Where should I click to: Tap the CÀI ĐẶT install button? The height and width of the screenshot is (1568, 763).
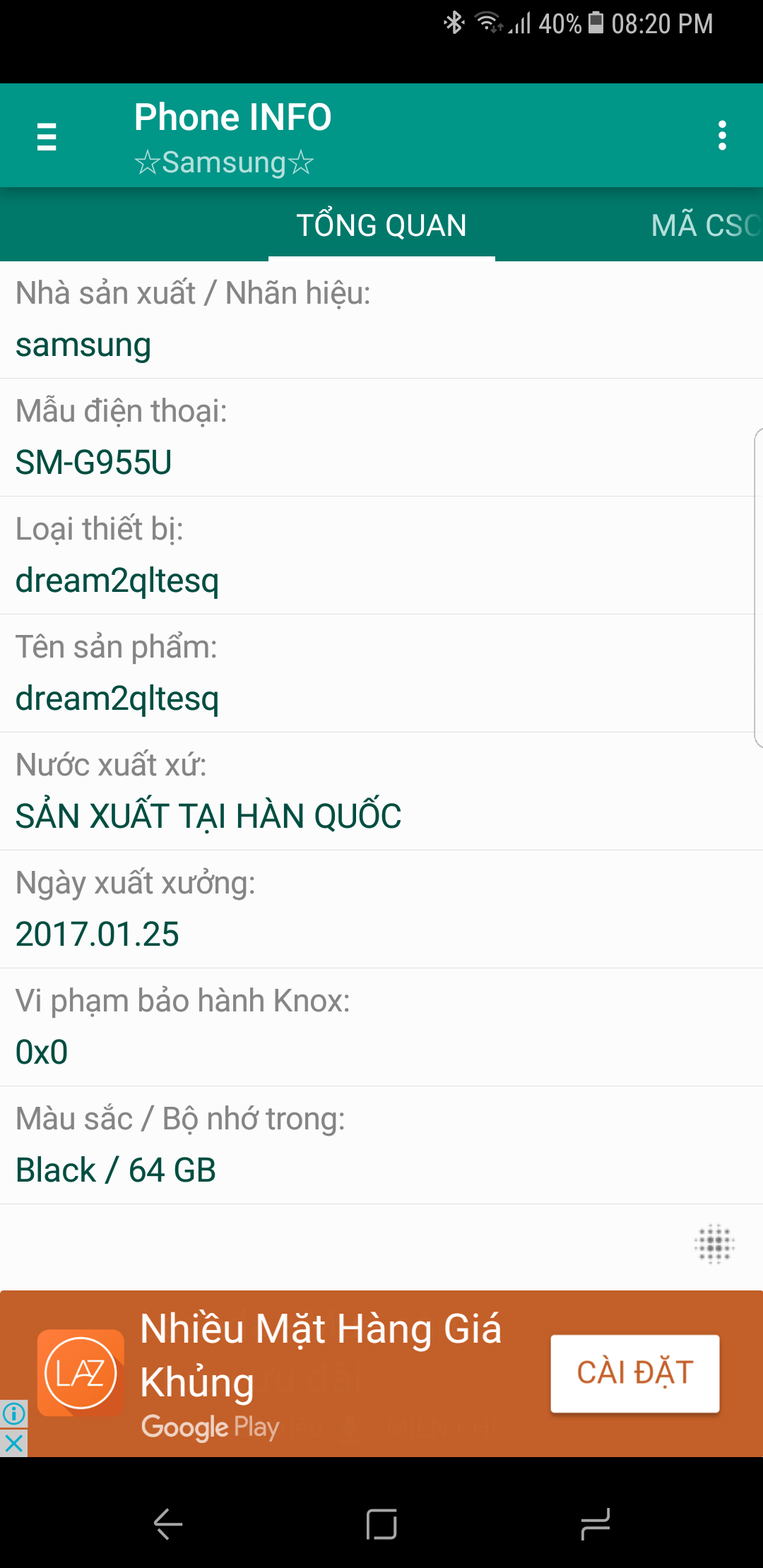(x=634, y=1373)
